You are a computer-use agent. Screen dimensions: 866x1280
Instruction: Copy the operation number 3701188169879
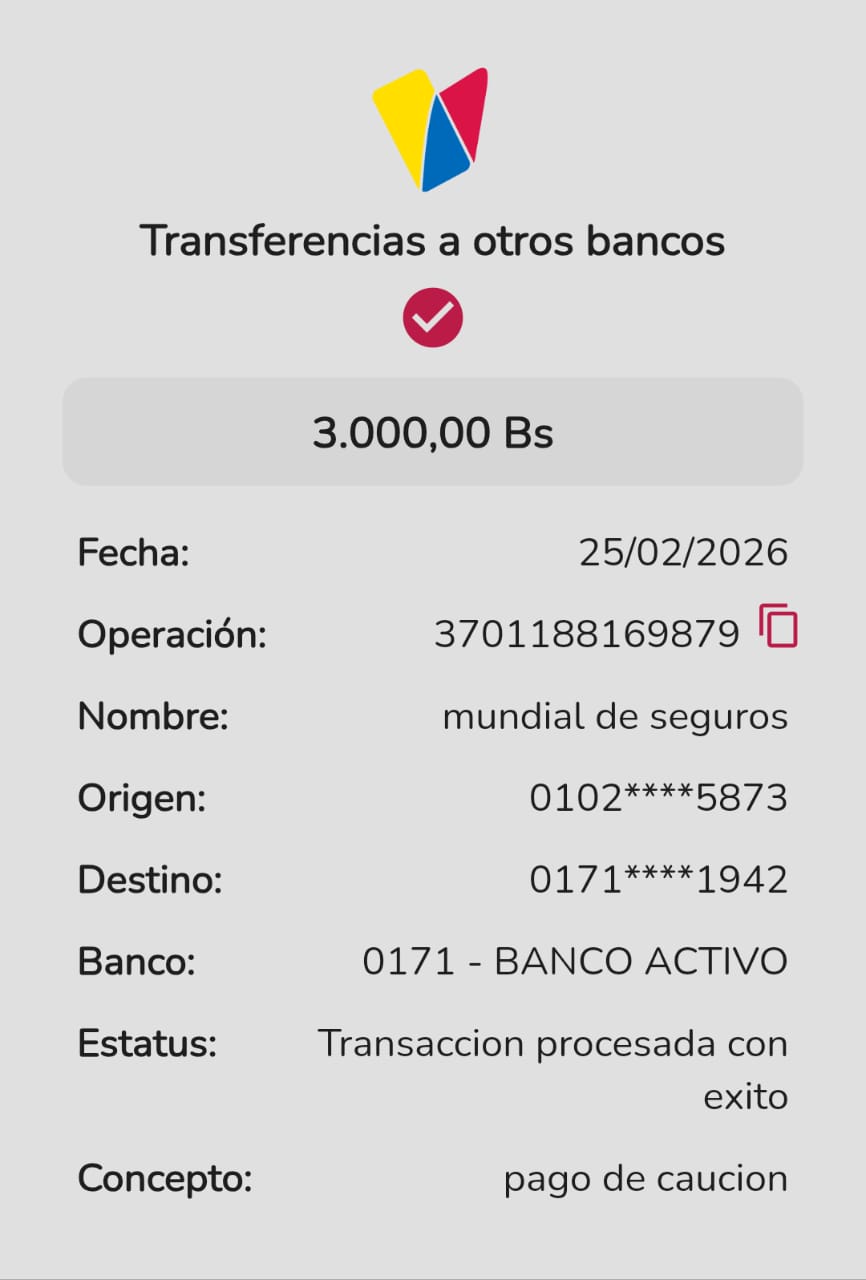[x=778, y=627]
